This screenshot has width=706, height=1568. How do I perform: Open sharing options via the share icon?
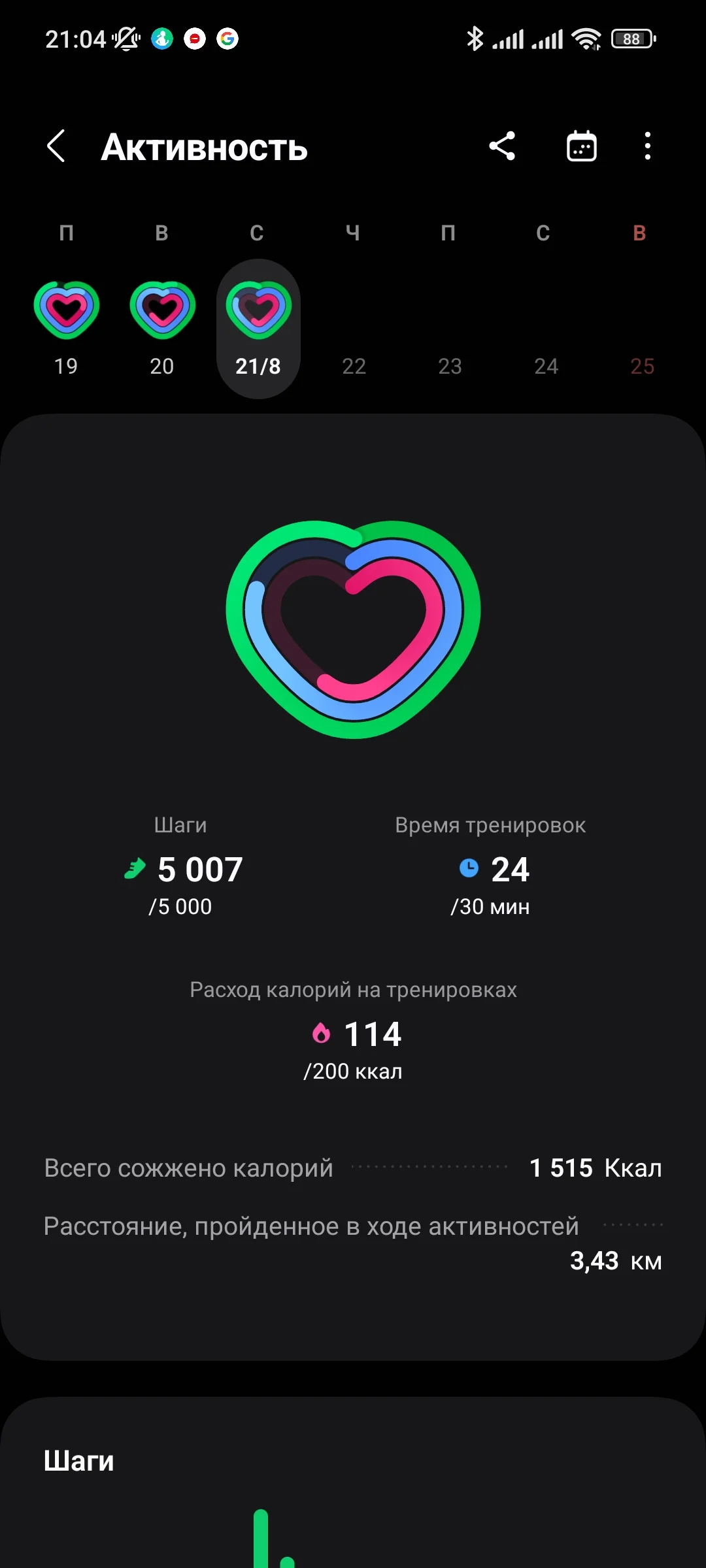502,146
